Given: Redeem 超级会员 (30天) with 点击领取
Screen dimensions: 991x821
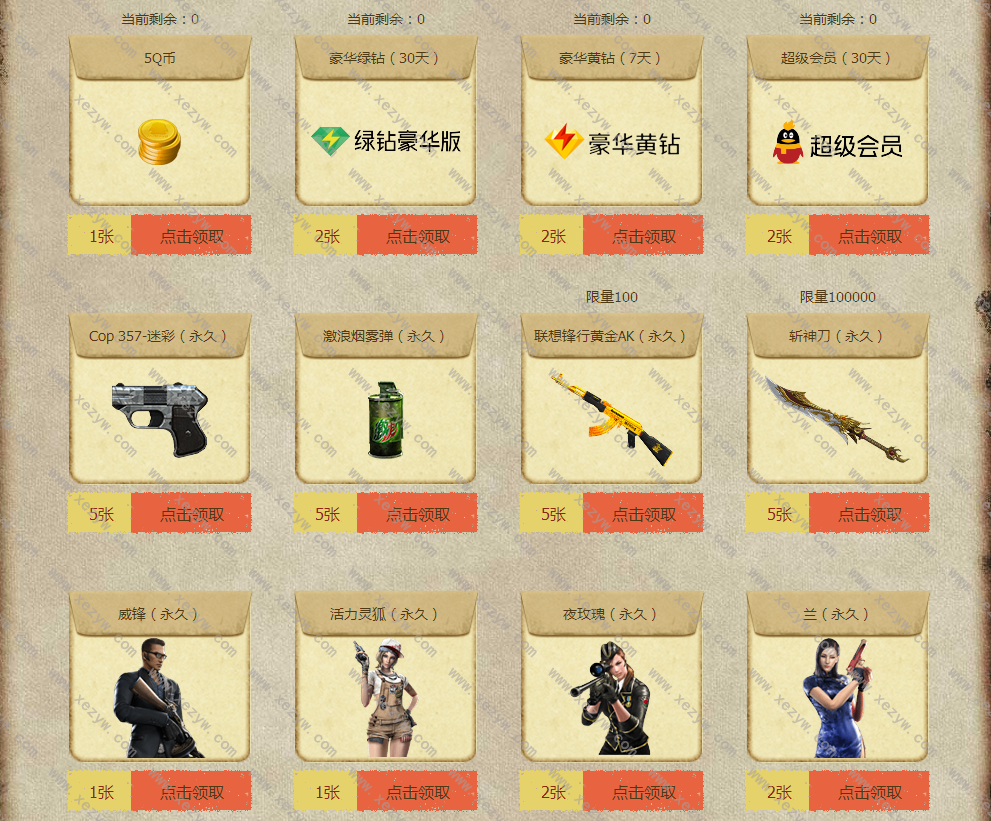Looking at the screenshot, I should pyautogui.click(x=869, y=236).
